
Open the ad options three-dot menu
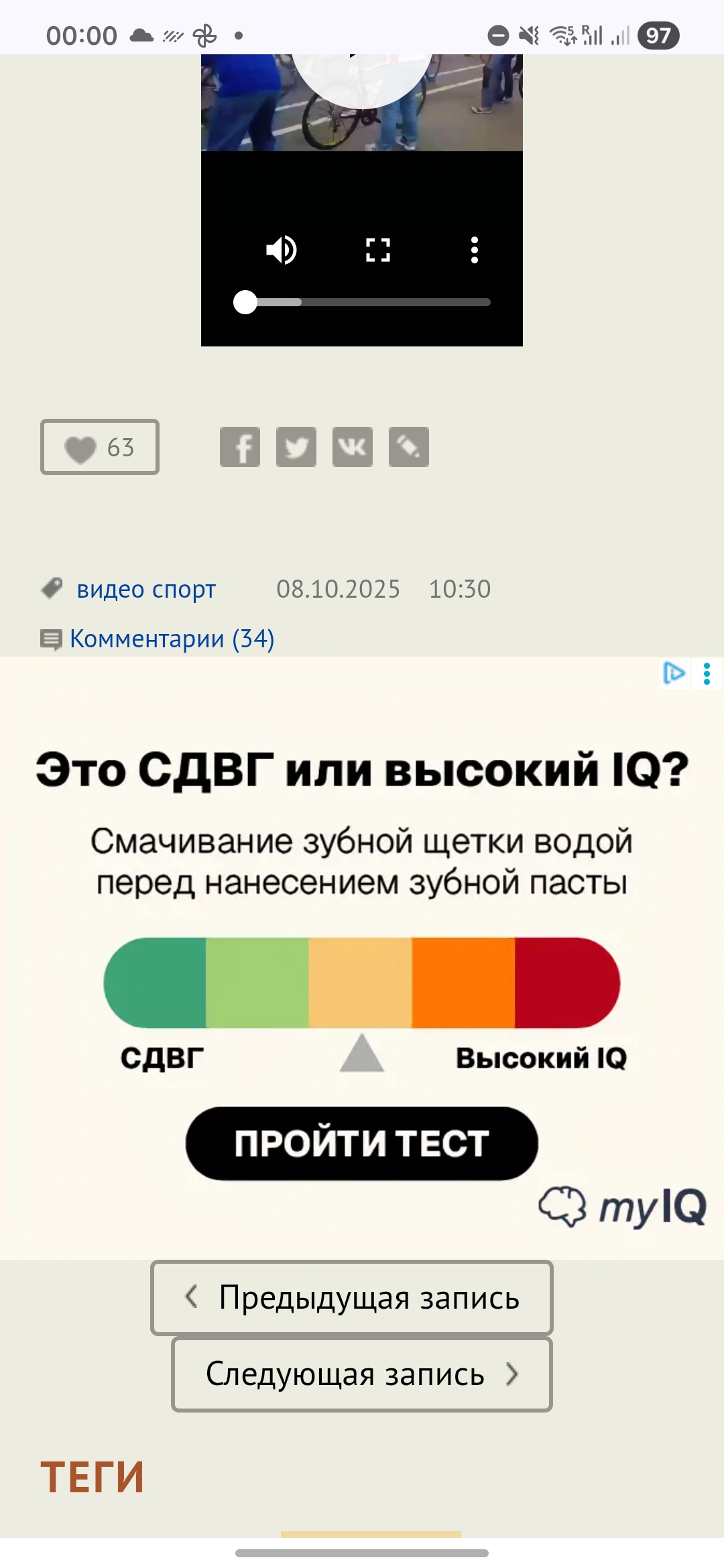707,673
